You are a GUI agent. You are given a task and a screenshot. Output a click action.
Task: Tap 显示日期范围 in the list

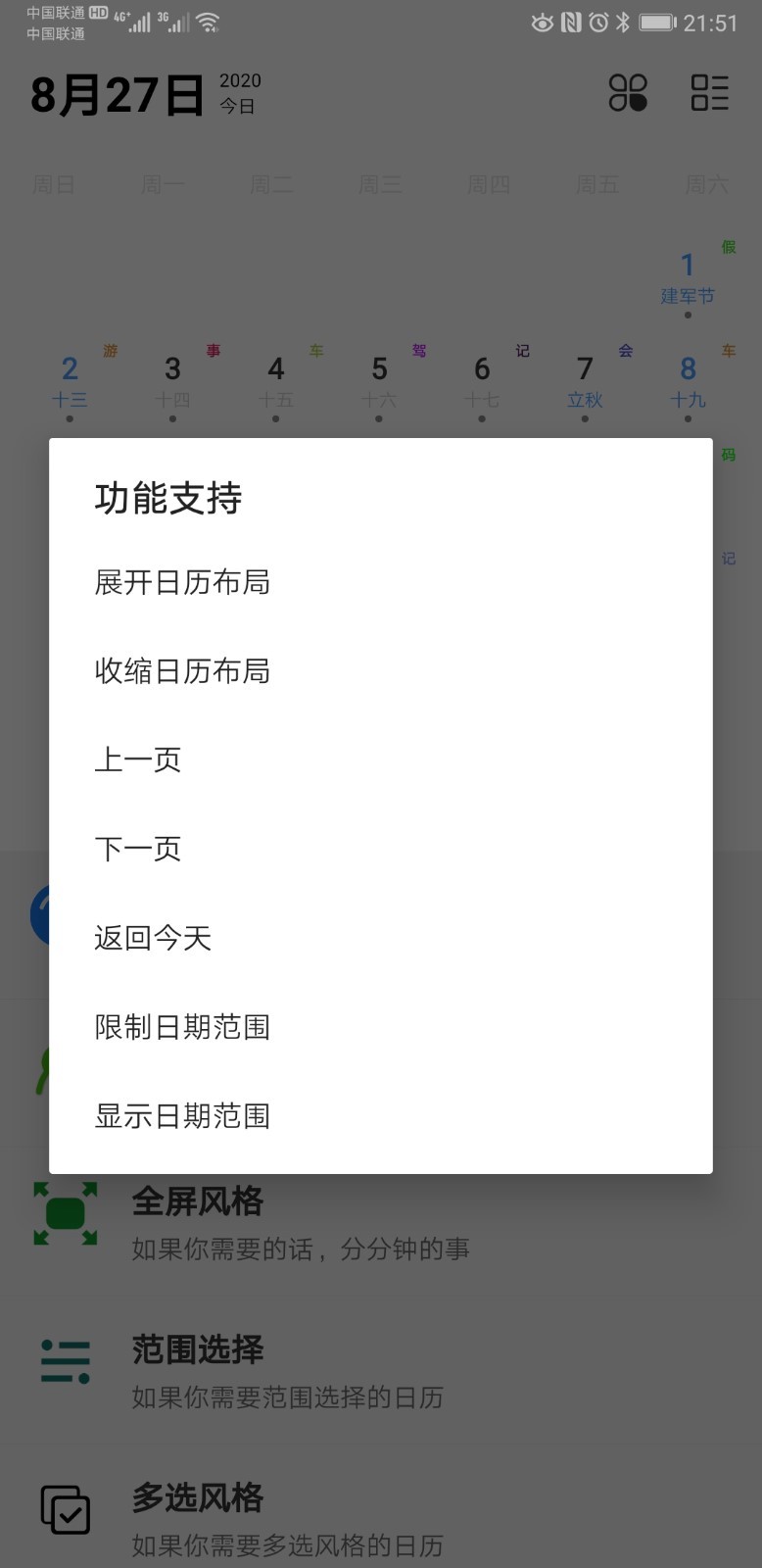tap(182, 1116)
